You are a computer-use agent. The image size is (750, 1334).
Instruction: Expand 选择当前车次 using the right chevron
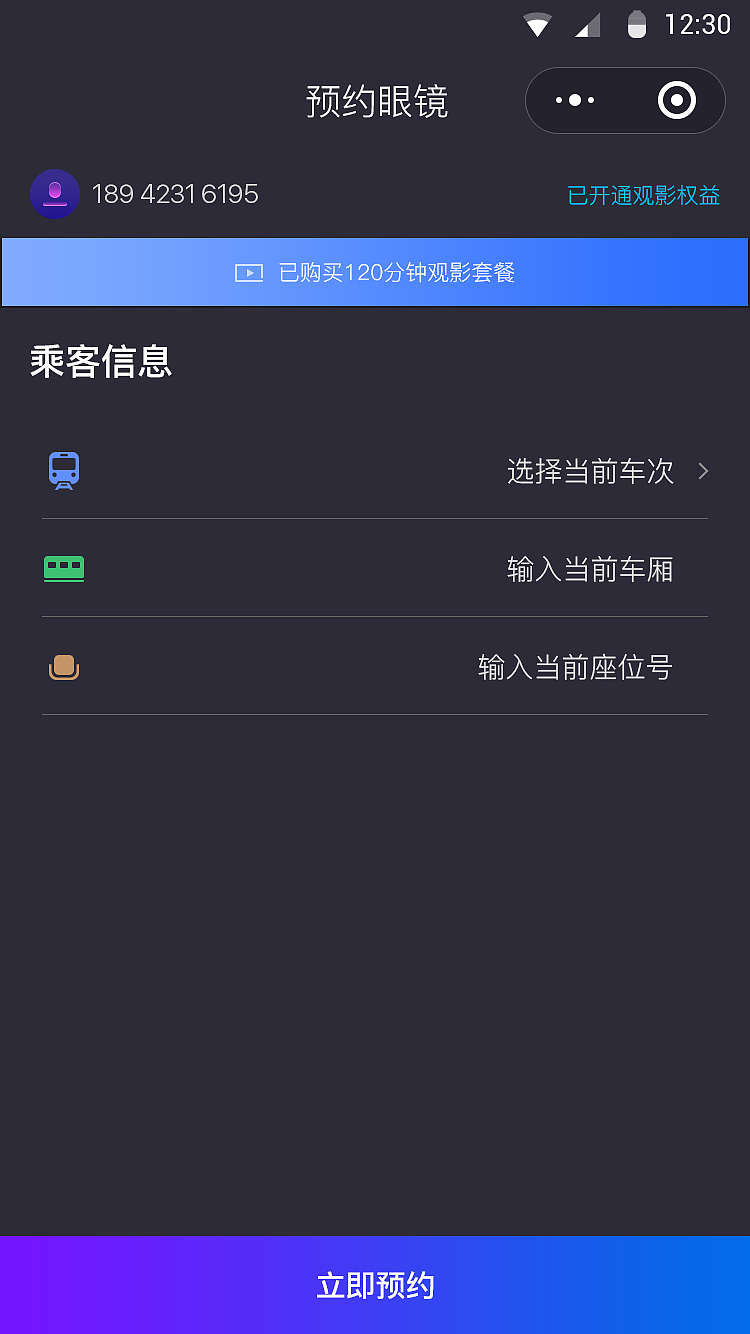pos(702,470)
